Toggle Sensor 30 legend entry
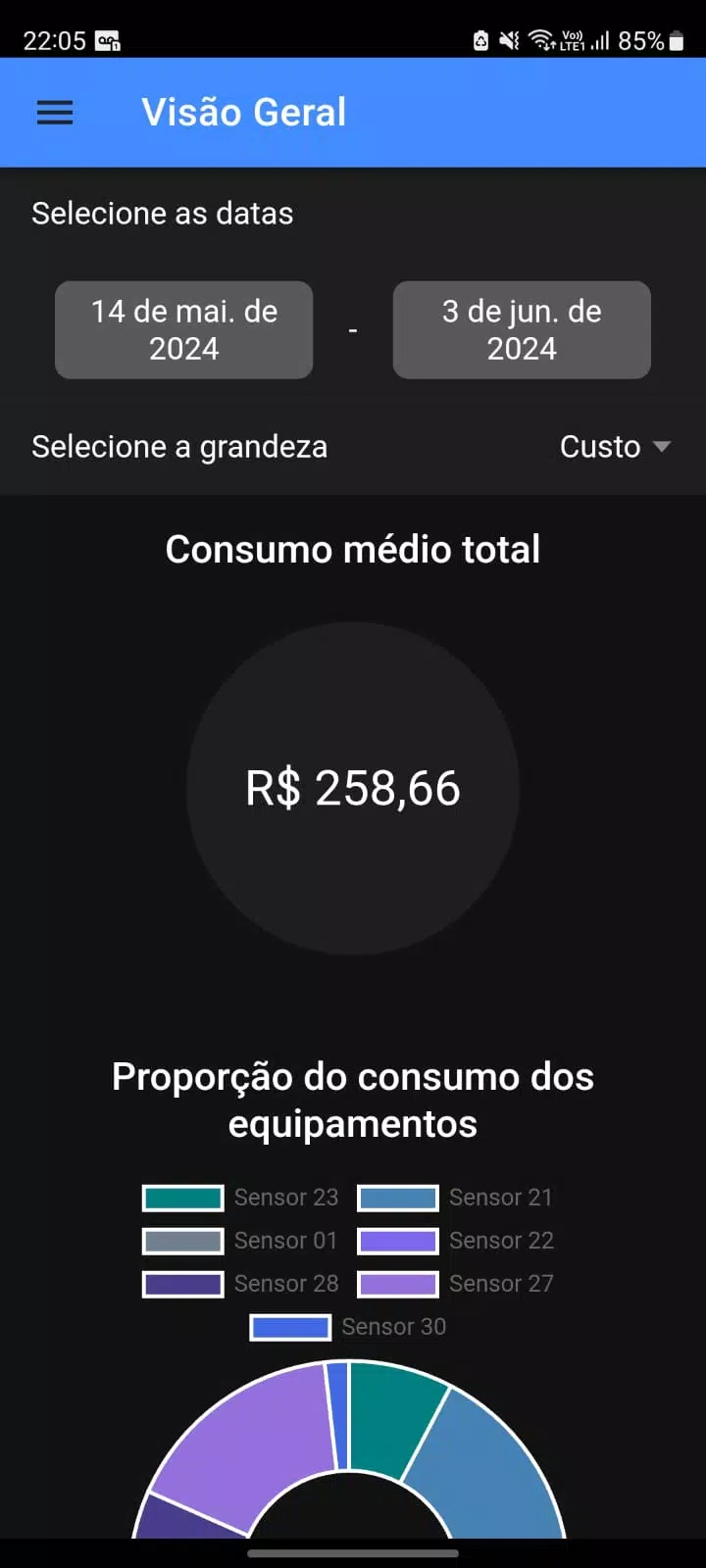The image size is (706, 1568). 348,1327
